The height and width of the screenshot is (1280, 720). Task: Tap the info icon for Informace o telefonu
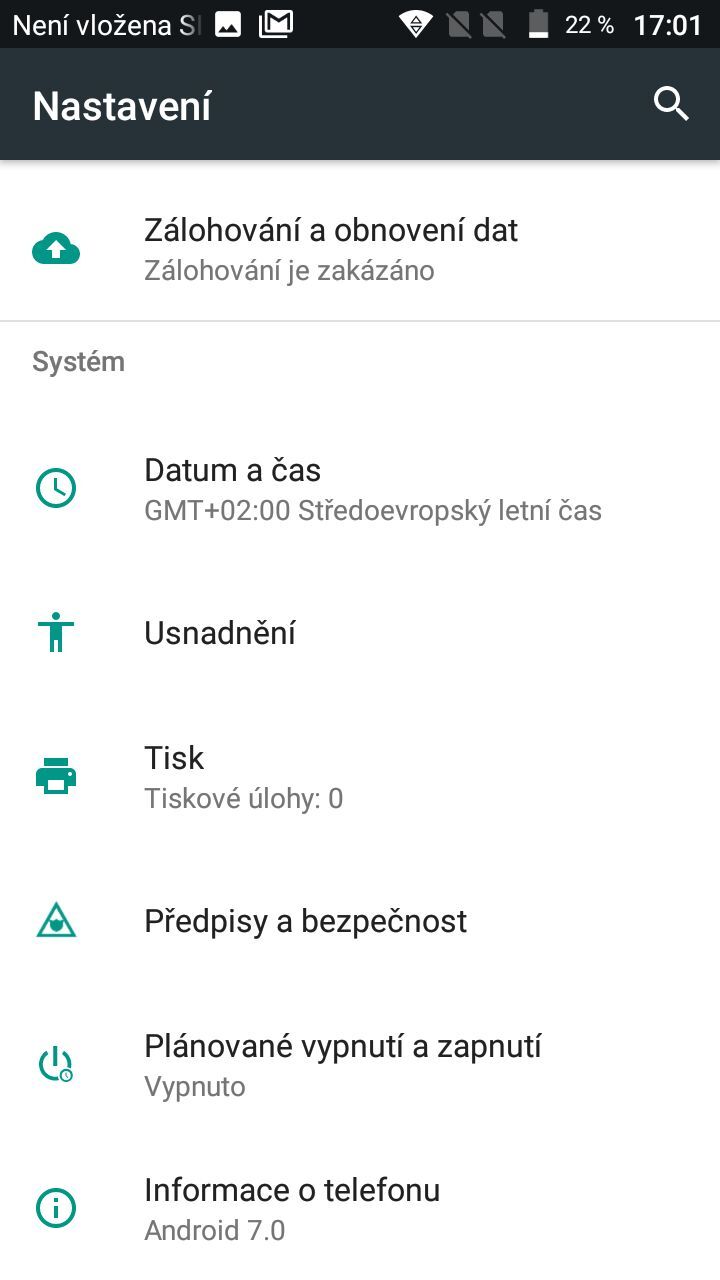56,1208
